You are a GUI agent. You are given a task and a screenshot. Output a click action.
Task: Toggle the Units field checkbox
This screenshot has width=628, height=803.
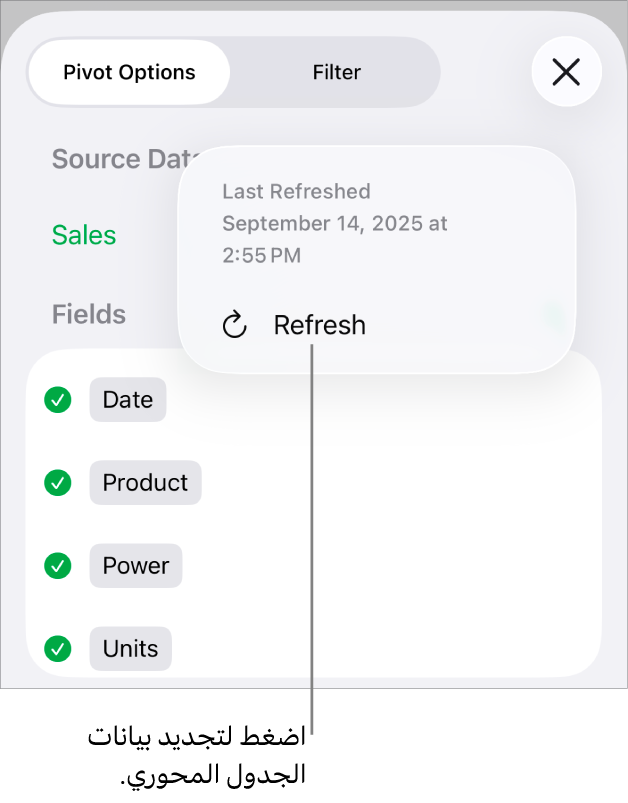[58, 649]
